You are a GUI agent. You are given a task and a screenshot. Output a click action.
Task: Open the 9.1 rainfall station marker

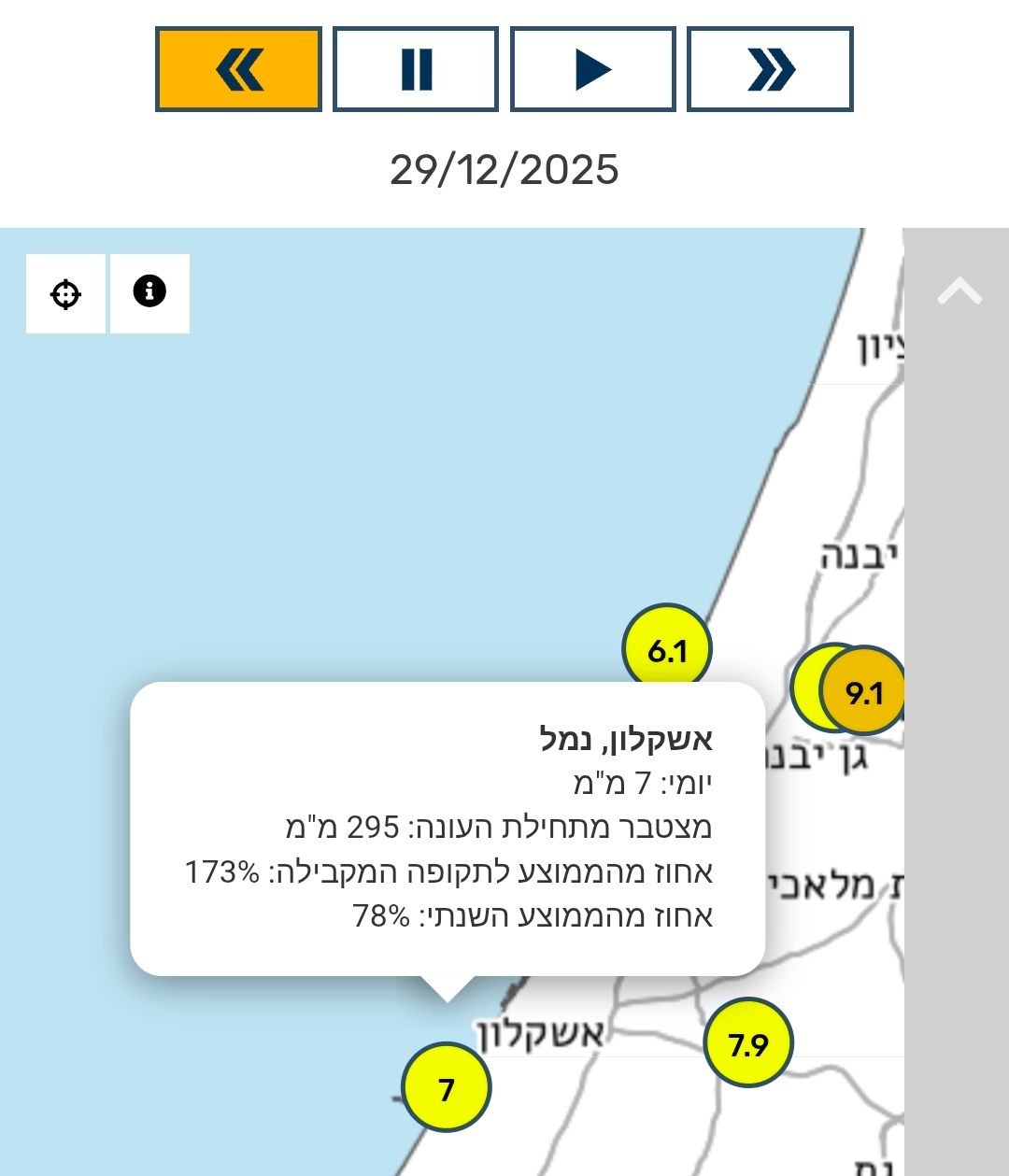point(864,692)
